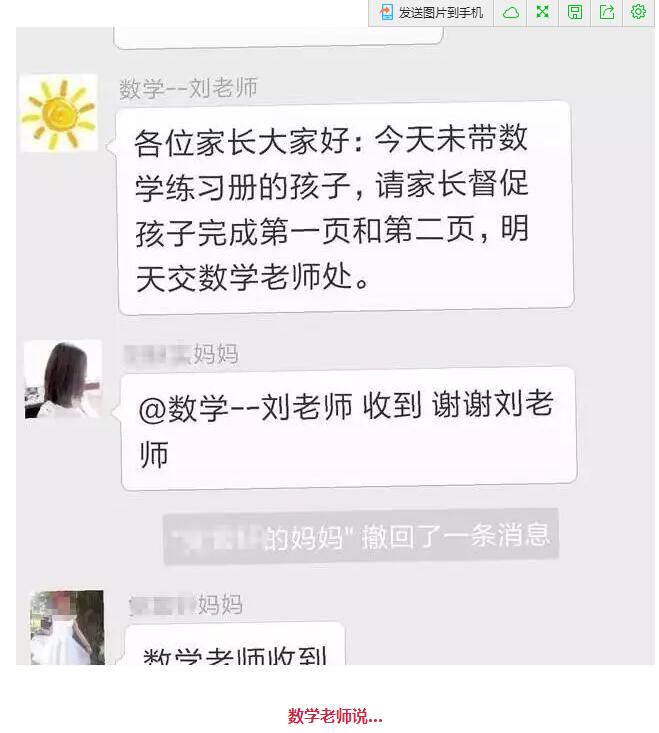Save the image to disk
This screenshot has width=659, height=733.
pyautogui.click(x=574, y=13)
